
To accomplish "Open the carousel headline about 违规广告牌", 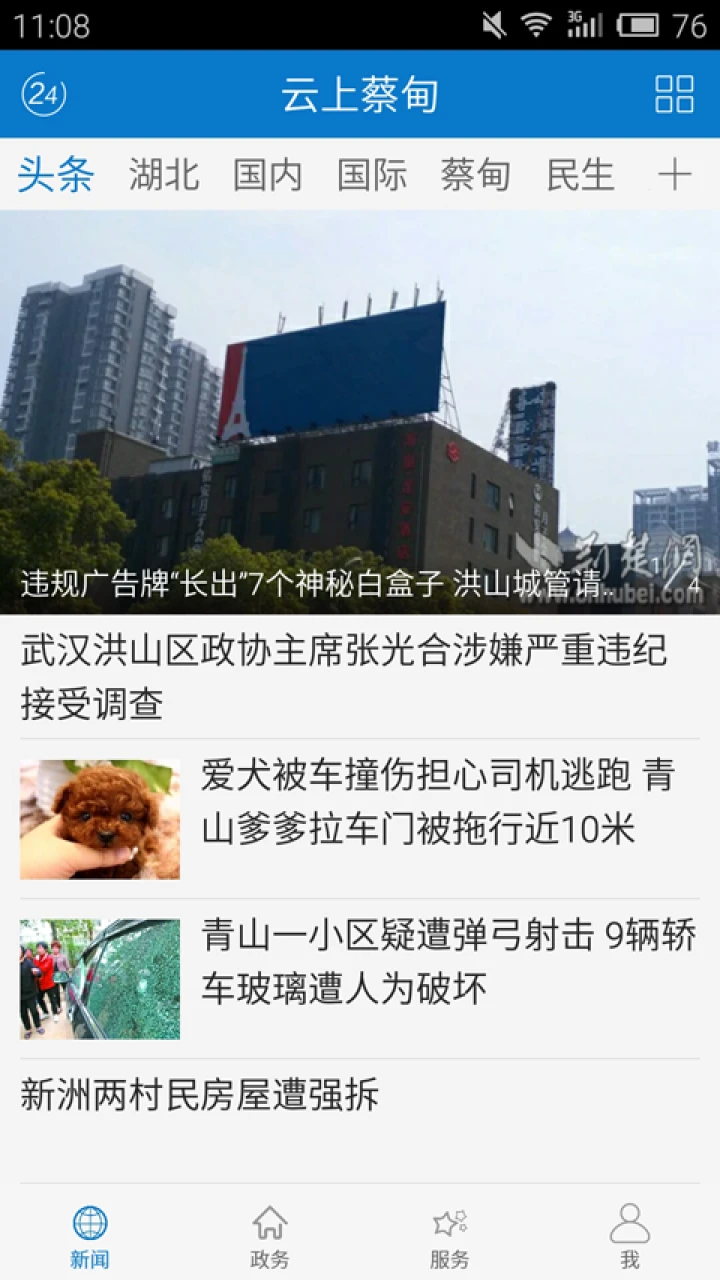I will (x=300, y=578).
